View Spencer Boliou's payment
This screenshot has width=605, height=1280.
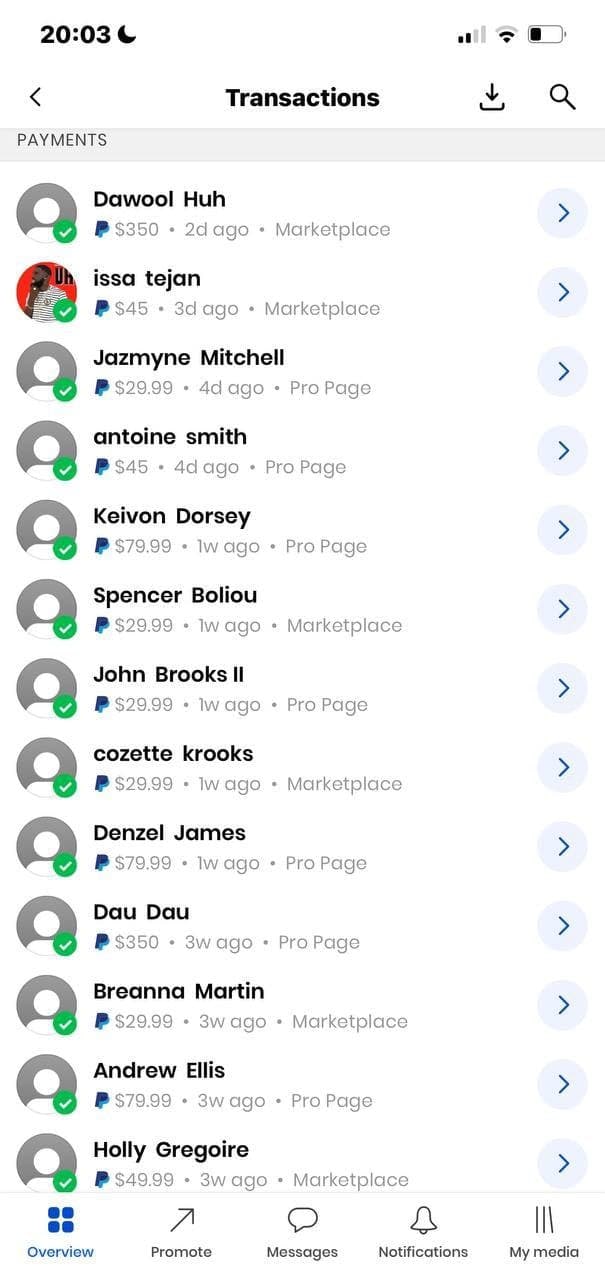pyautogui.click(x=302, y=609)
